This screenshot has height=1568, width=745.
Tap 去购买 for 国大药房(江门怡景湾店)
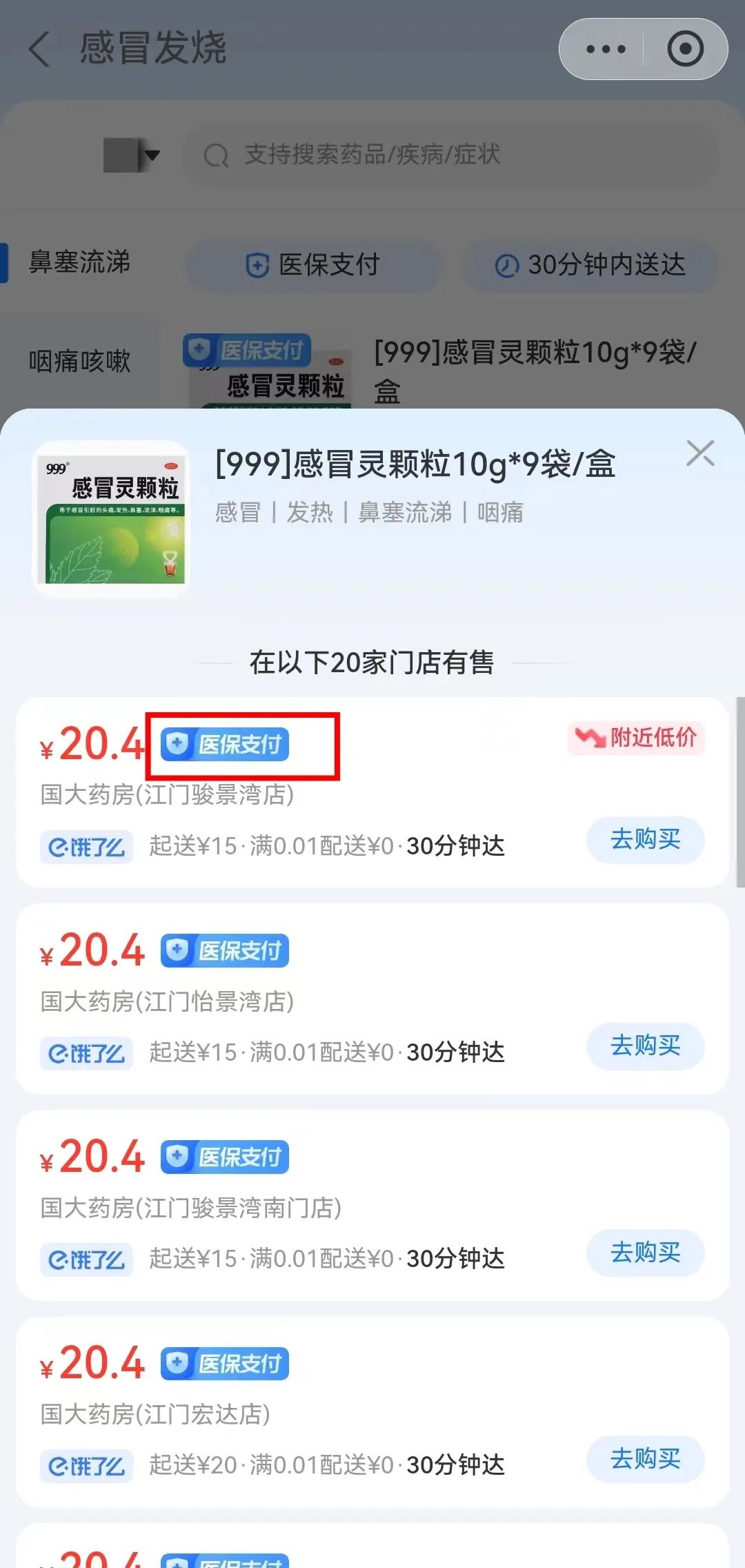645,1046
